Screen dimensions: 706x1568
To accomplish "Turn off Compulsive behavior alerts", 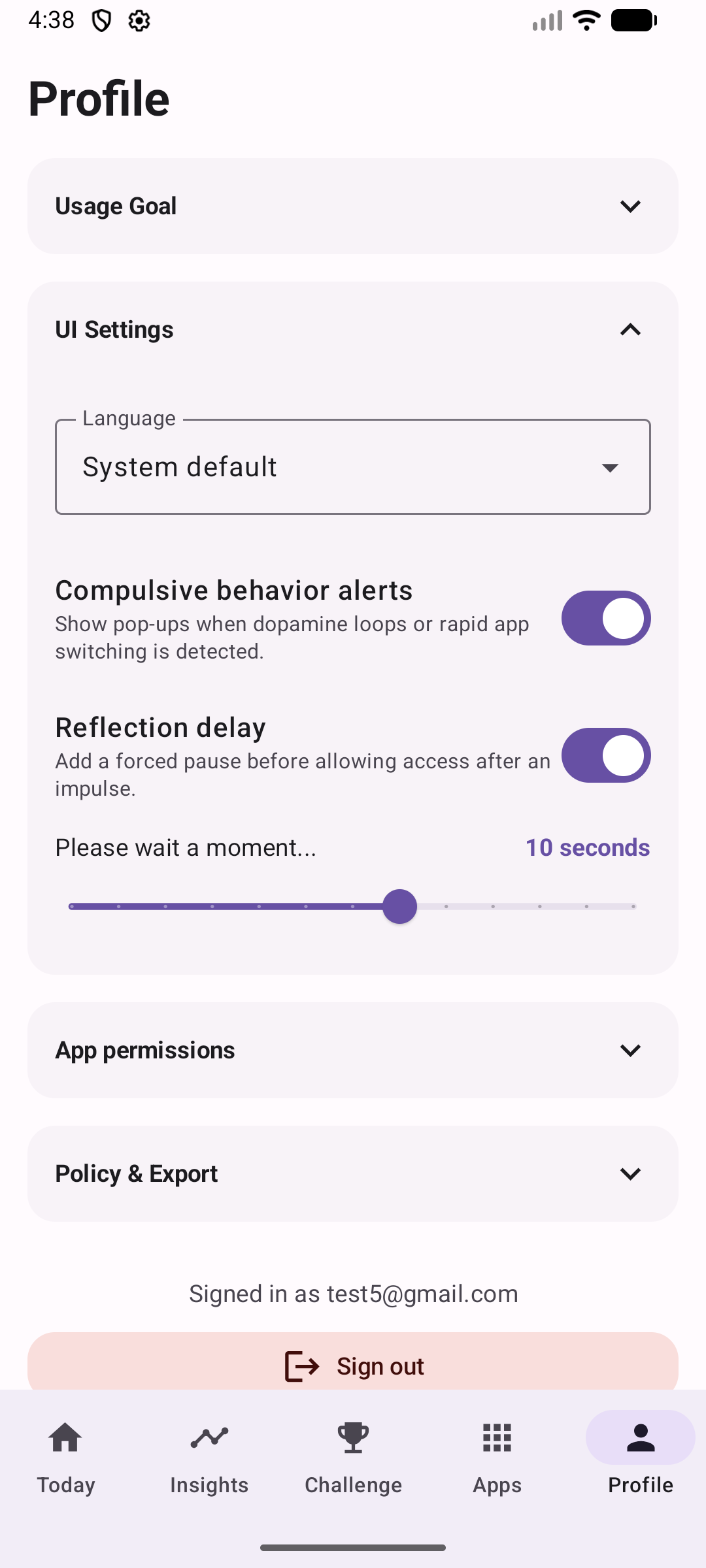I will (605, 618).
